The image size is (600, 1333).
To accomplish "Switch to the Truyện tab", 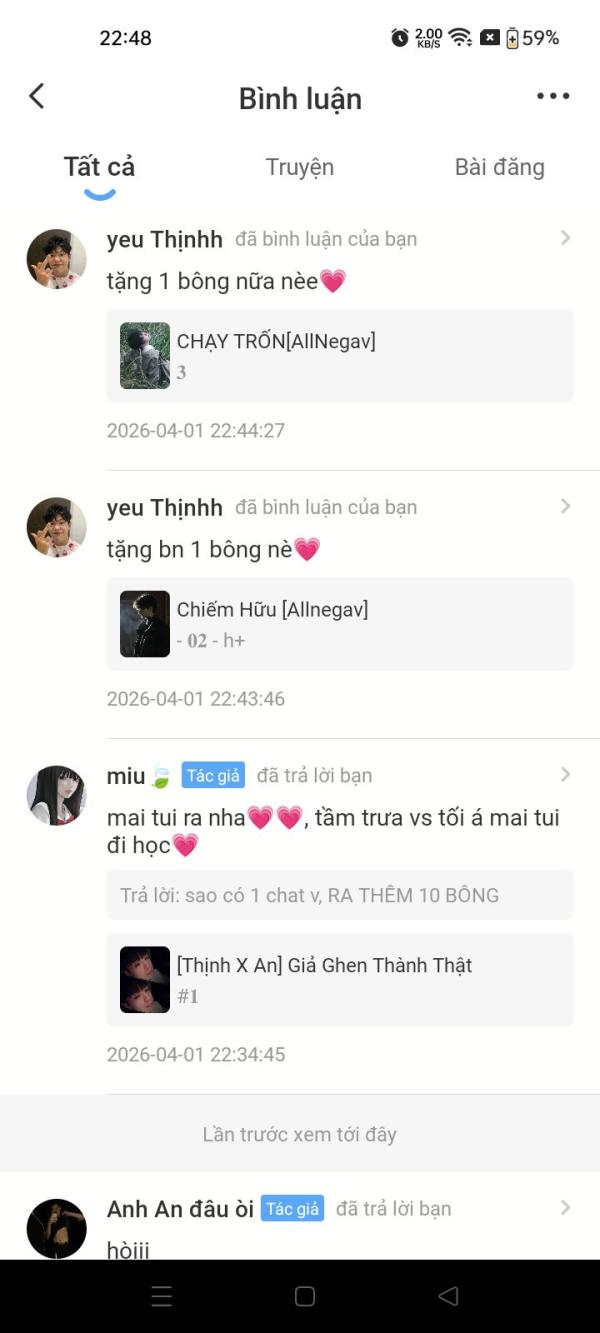I will pos(299,167).
